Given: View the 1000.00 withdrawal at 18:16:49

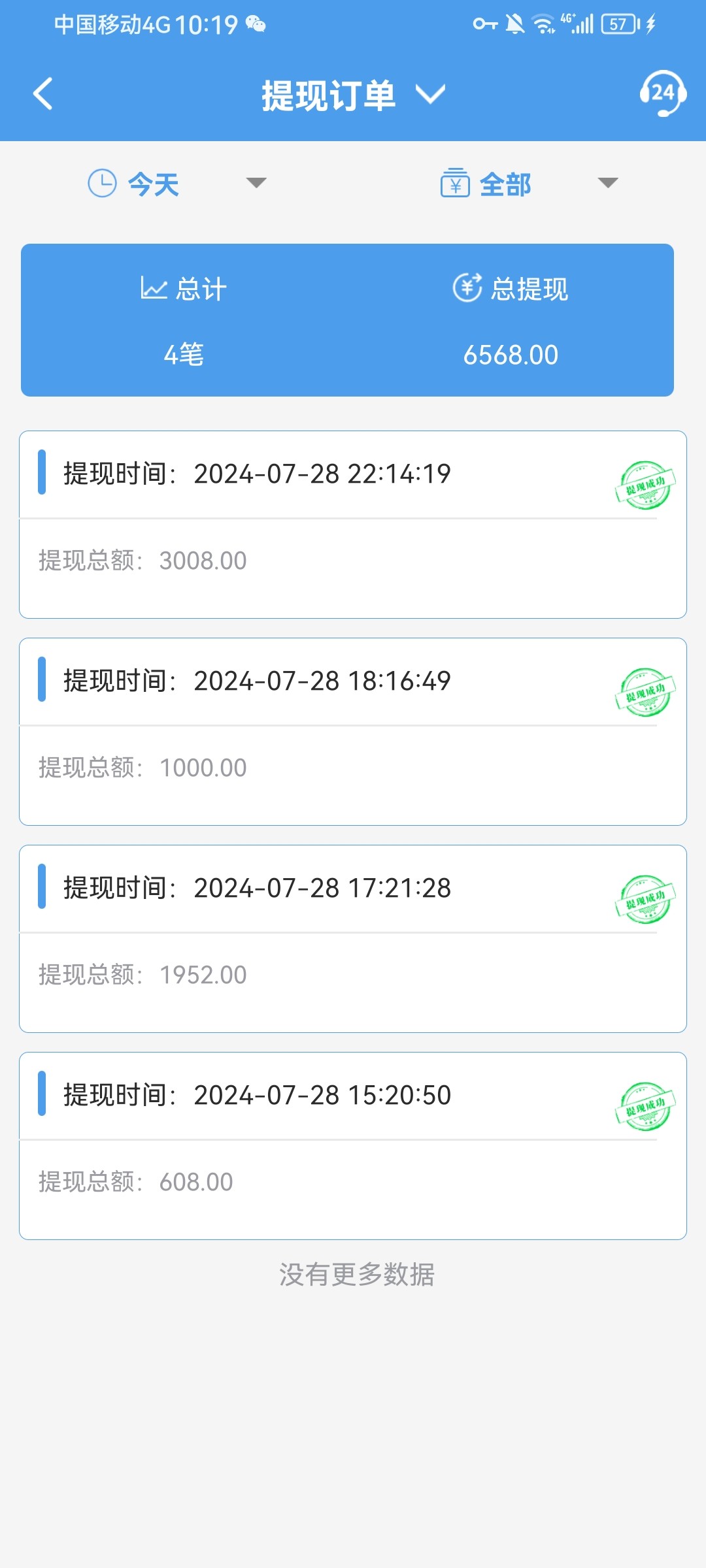Looking at the screenshot, I should [353, 731].
